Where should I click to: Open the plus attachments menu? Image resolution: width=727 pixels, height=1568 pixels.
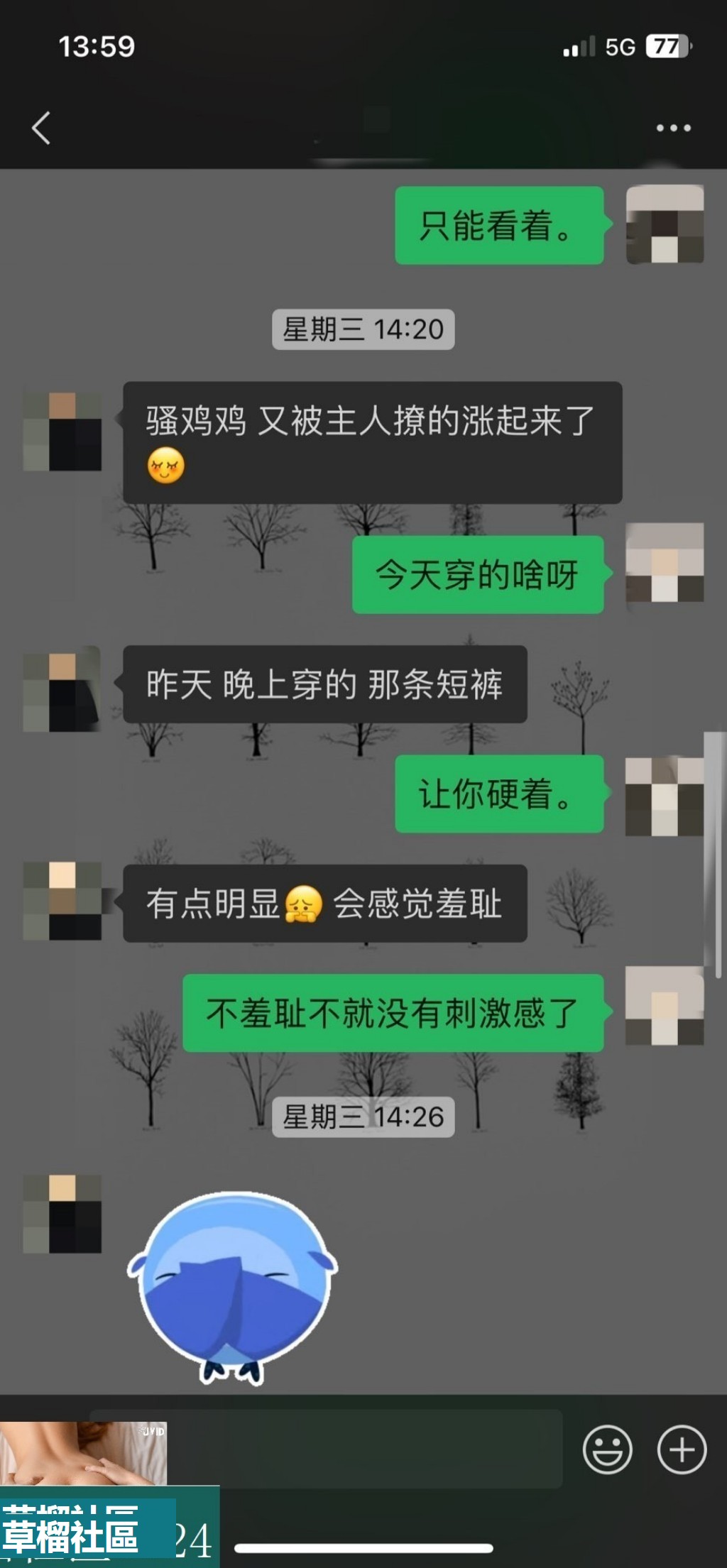pos(682,1449)
